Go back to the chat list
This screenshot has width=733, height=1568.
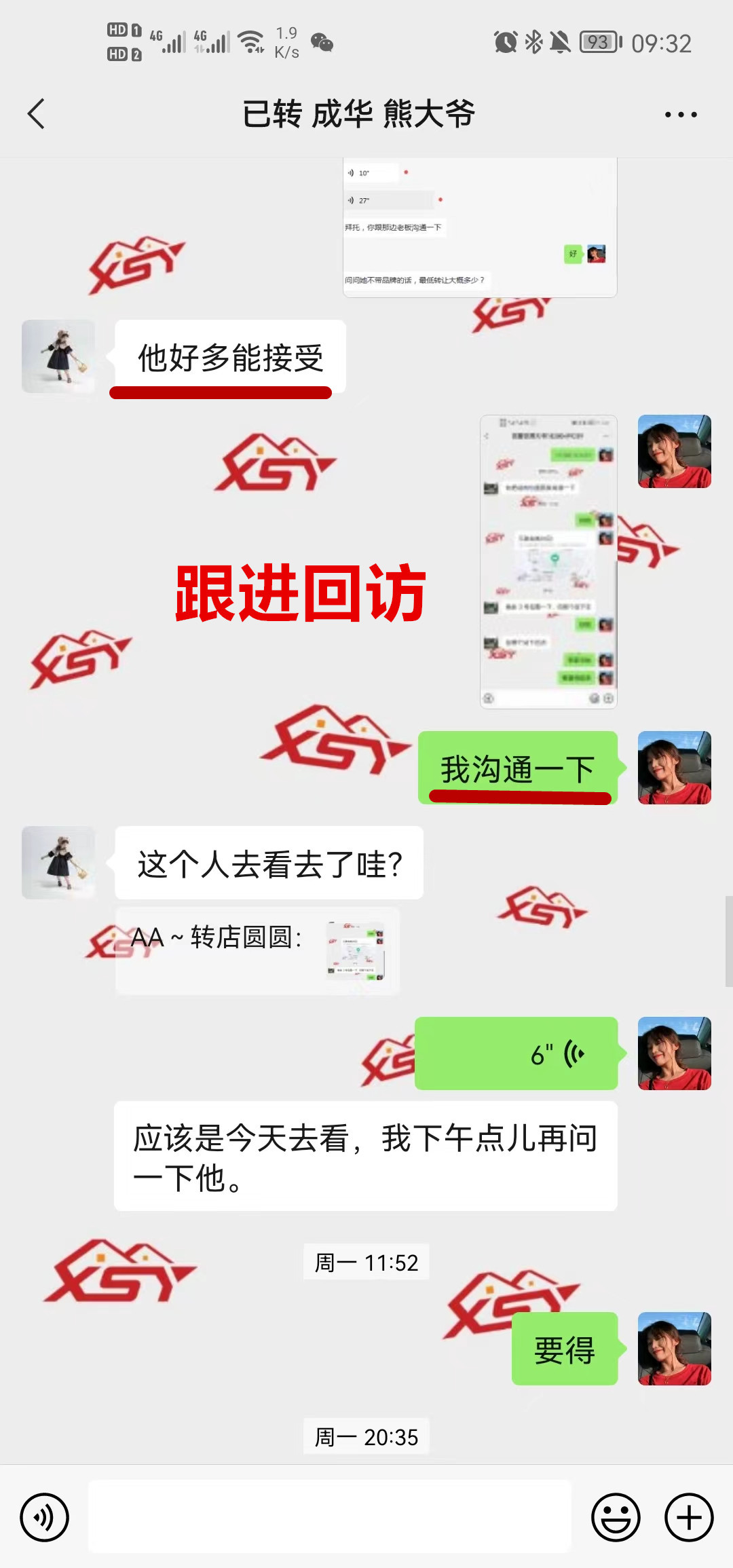(x=37, y=114)
